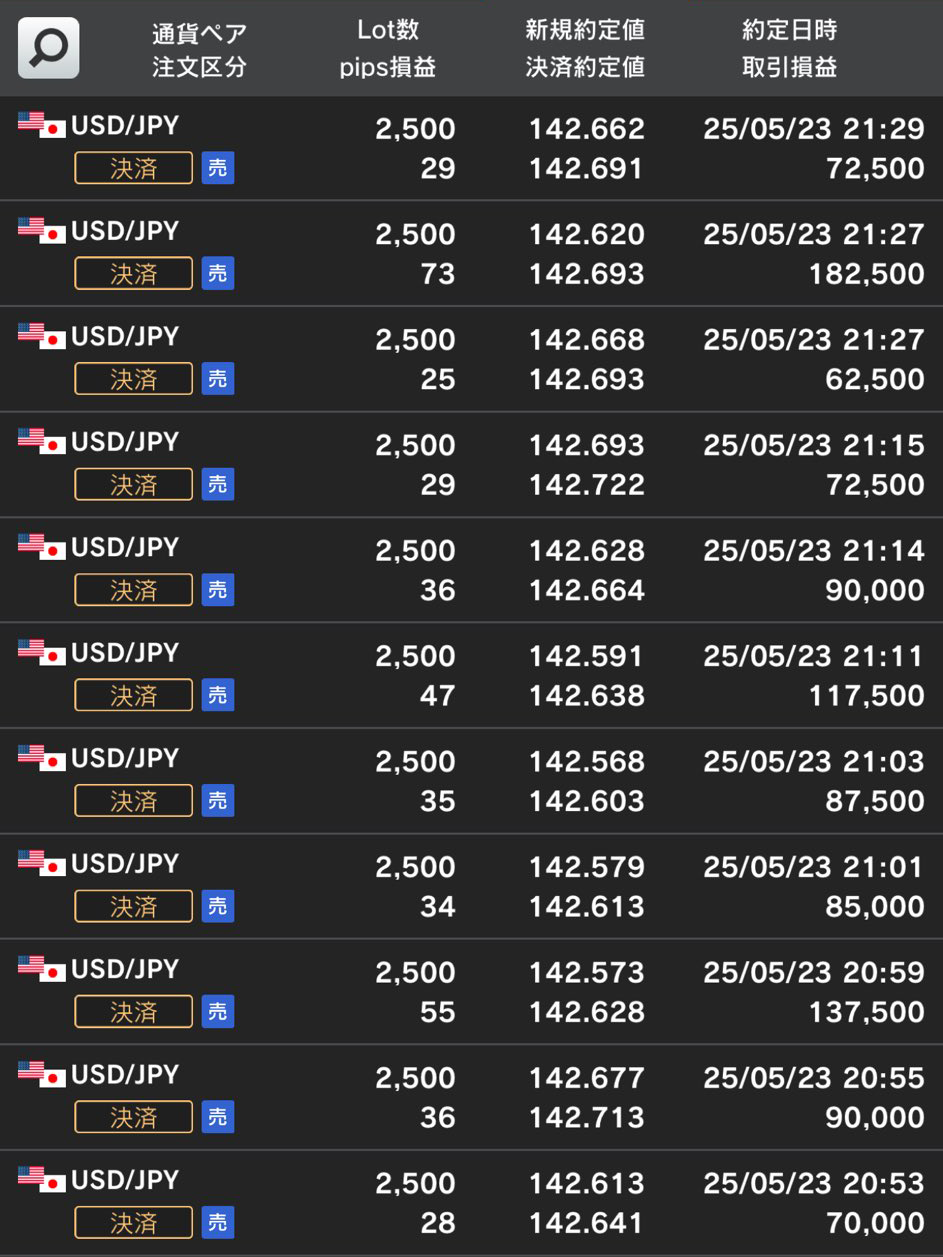The width and height of the screenshot is (943, 1257).
Task: Select the trade with 62,500 profit
Action: [471, 359]
